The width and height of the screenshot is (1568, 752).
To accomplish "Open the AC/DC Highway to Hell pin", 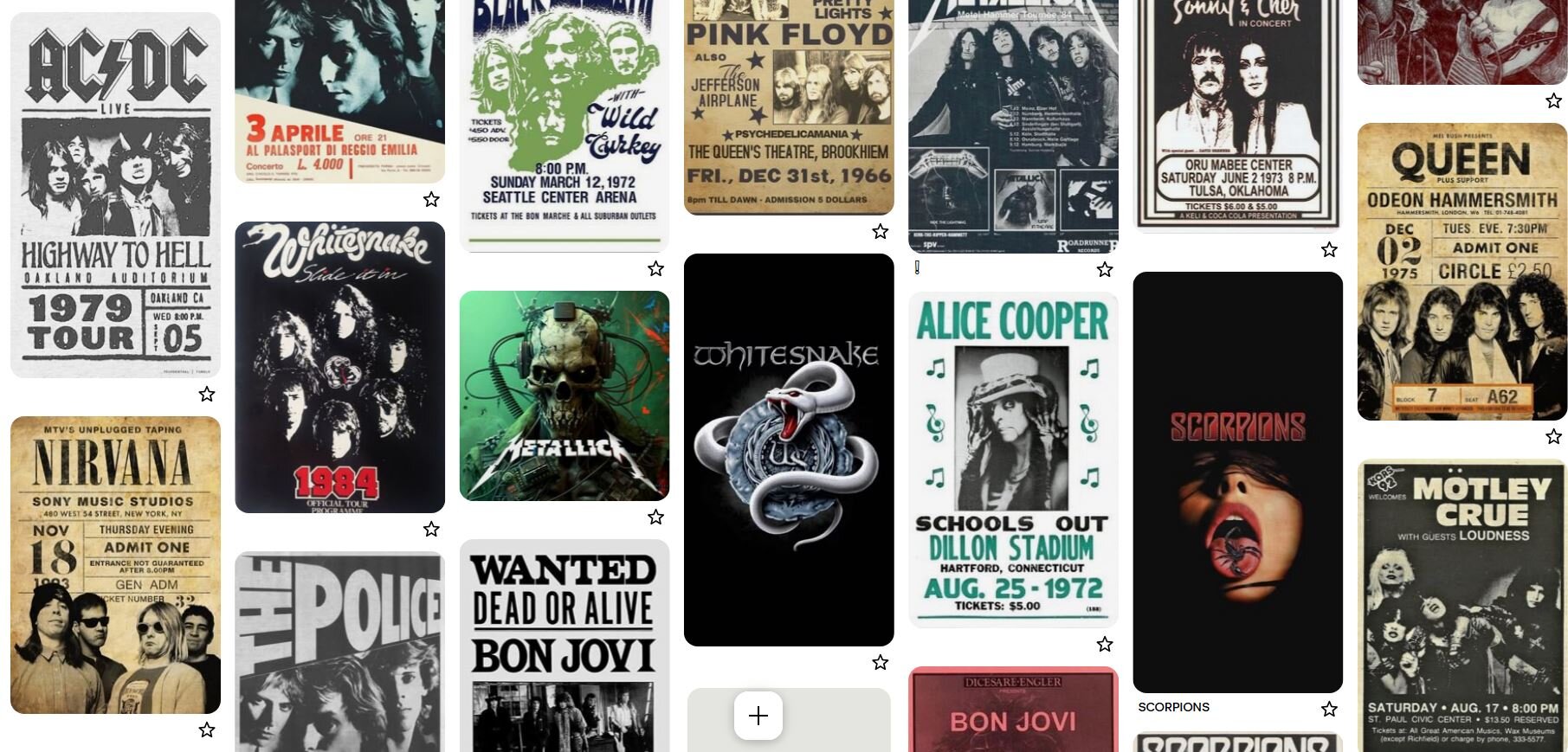I will click(x=115, y=195).
